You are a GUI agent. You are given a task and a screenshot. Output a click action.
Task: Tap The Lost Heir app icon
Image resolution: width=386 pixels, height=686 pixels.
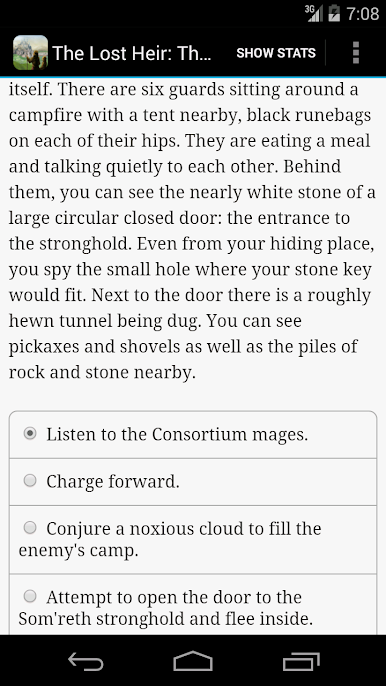(x=30, y=52)
